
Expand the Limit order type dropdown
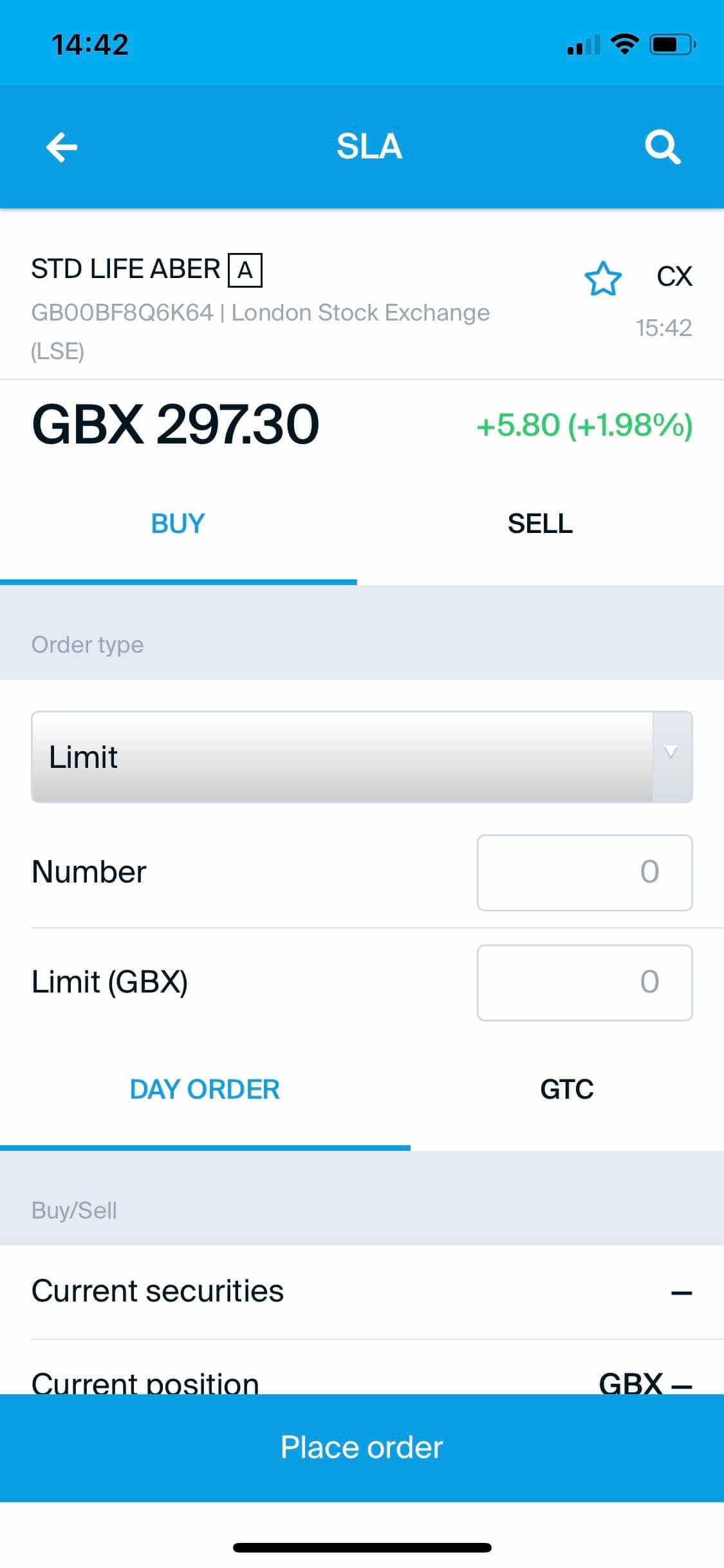[362, 757]
